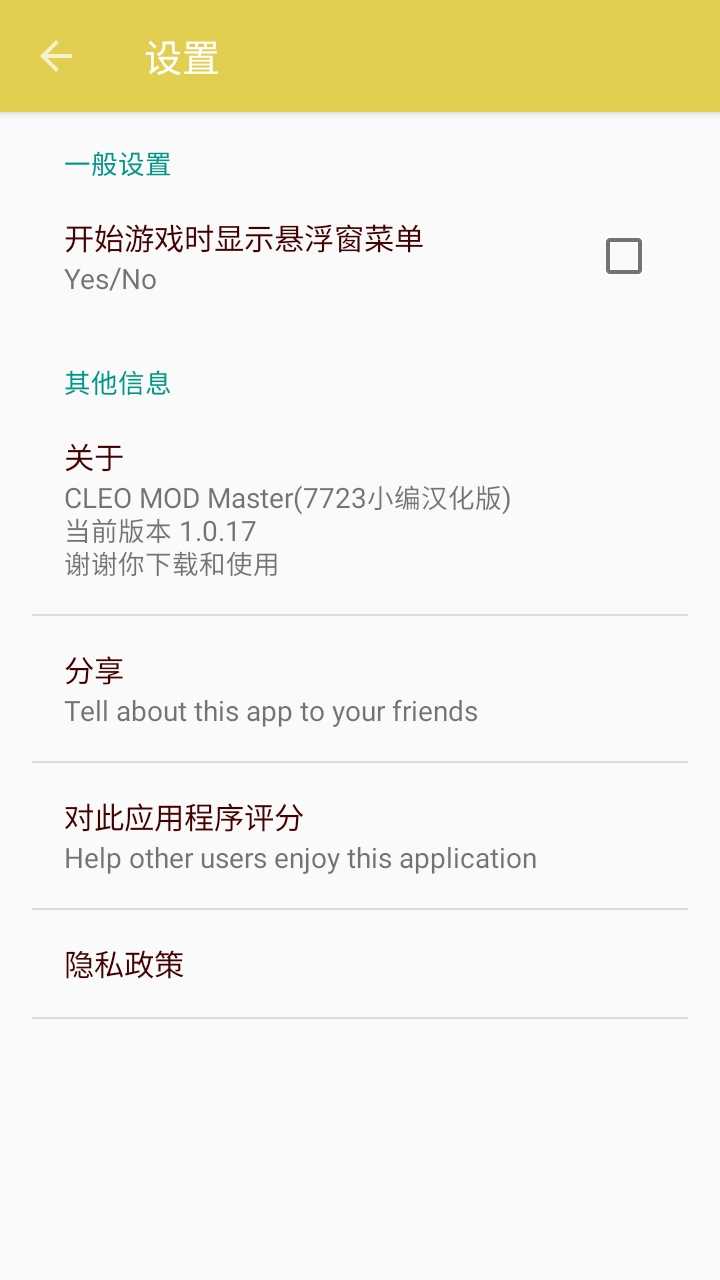Tap the 一般设置 section header
This screenshot has height=1280, width=720.
coord(117,165)
